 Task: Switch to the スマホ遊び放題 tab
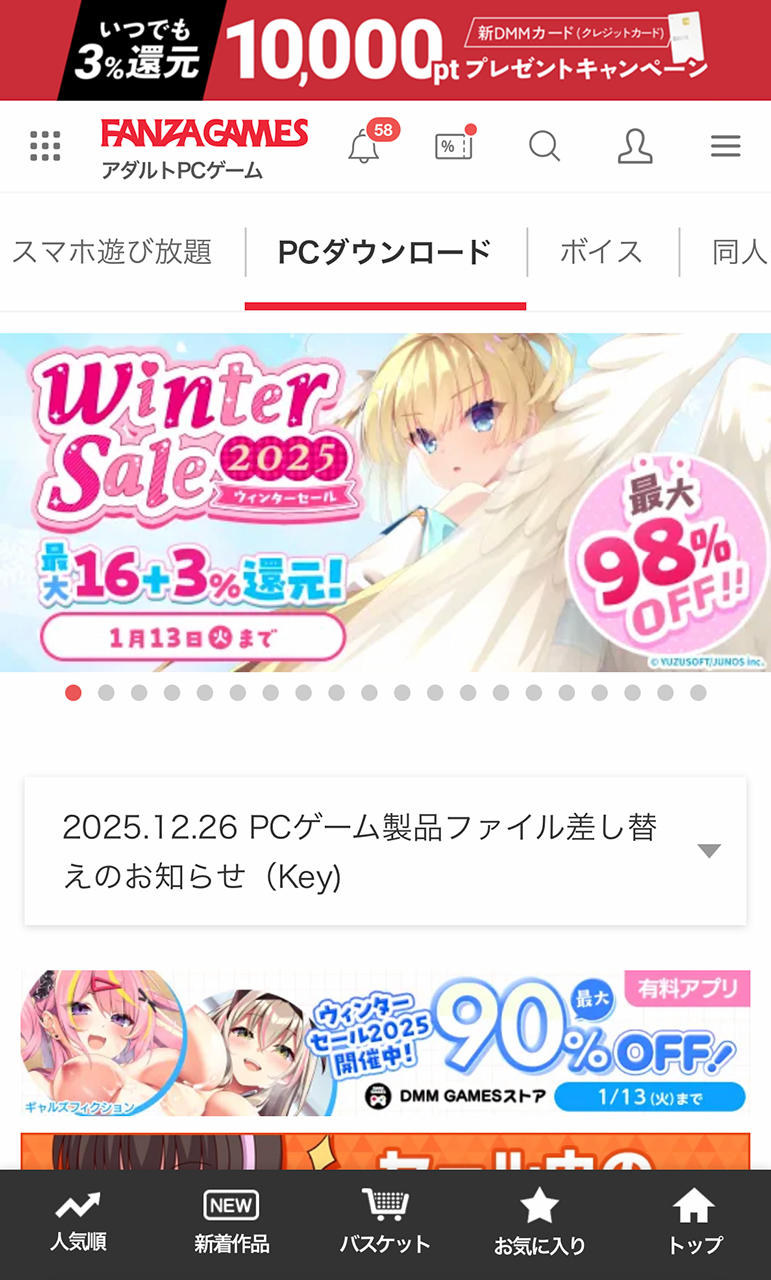[x=112, y=252]
